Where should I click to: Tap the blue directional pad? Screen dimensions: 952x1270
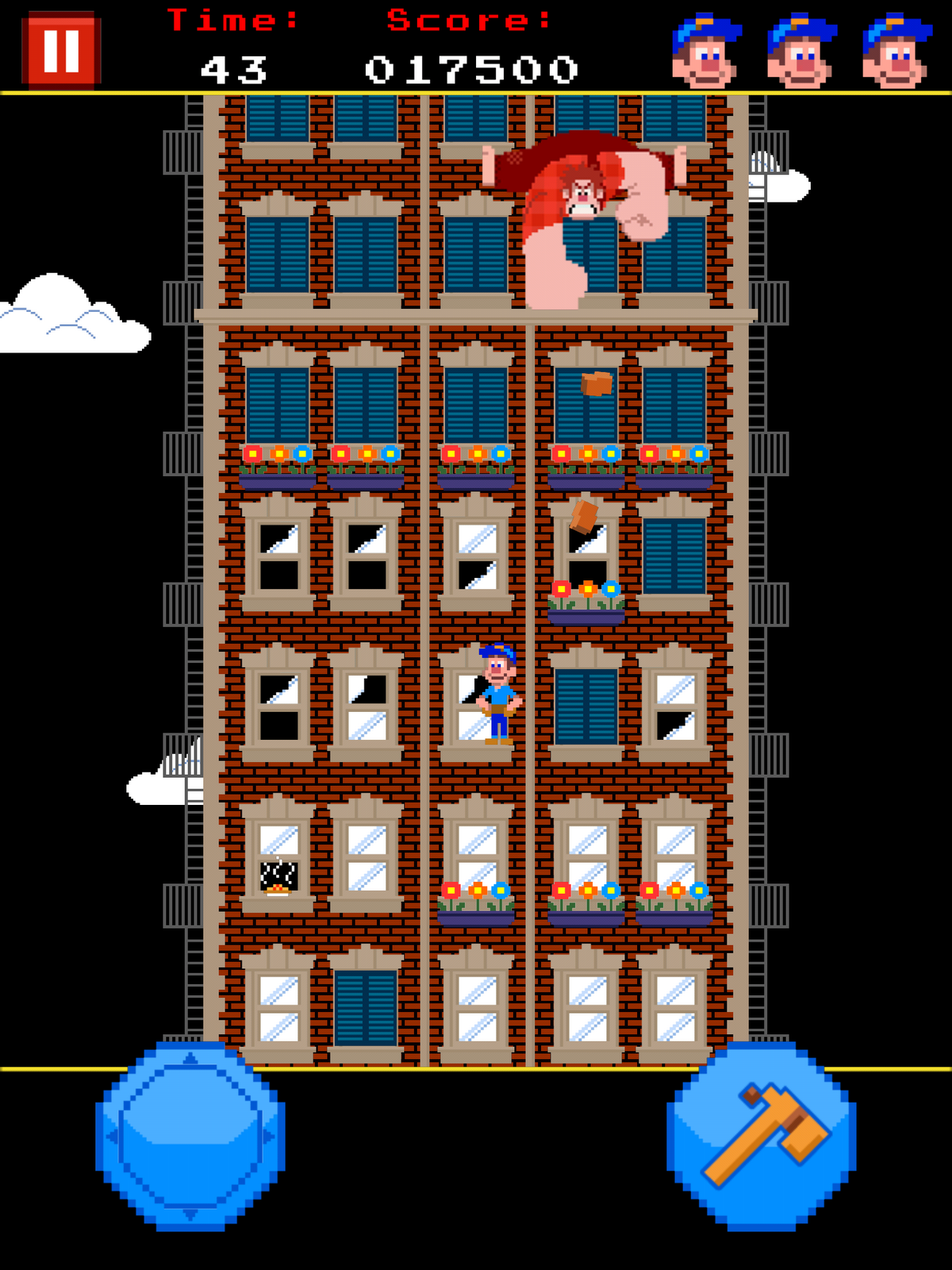pyautogui.click(x=190, y=1136)
